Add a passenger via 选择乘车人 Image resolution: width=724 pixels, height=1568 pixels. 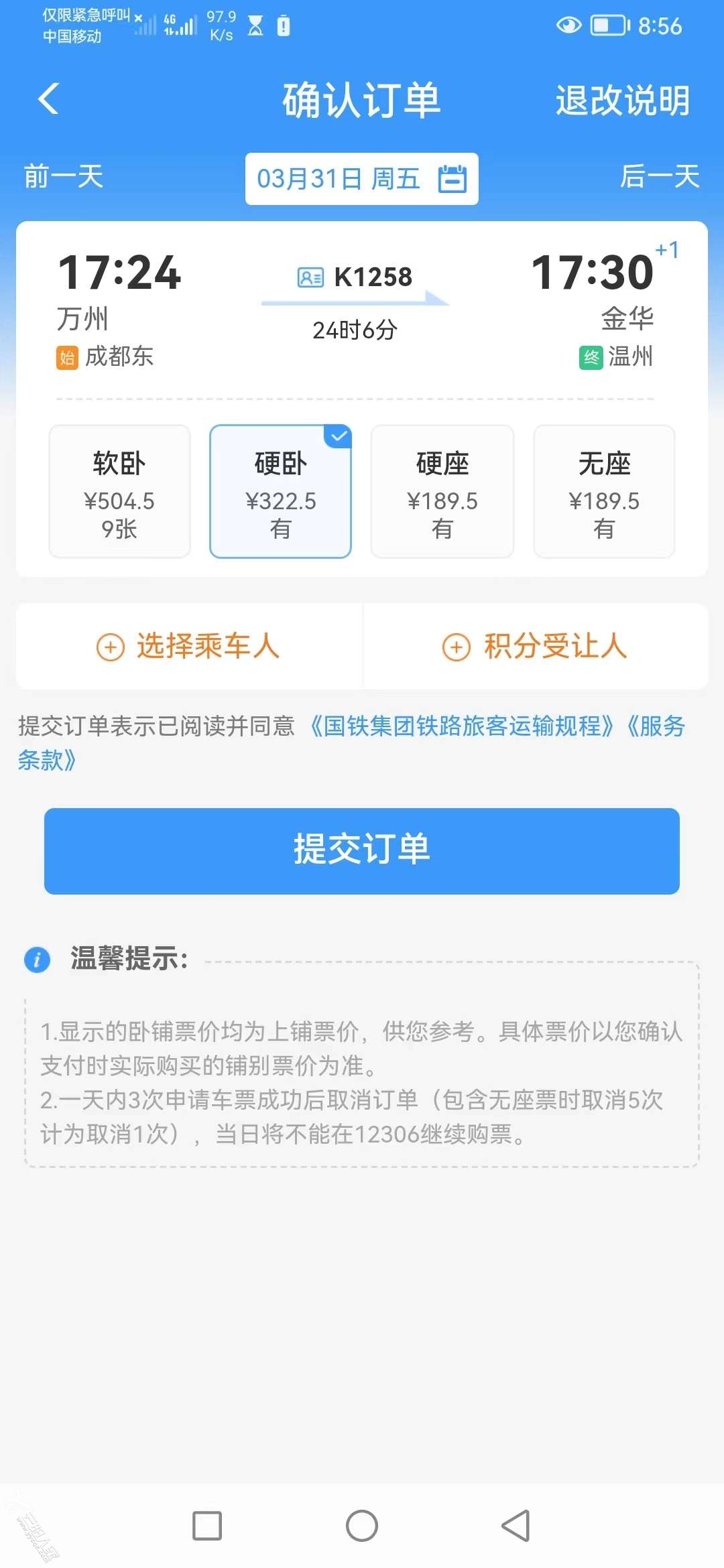click(x=189, y=647)
